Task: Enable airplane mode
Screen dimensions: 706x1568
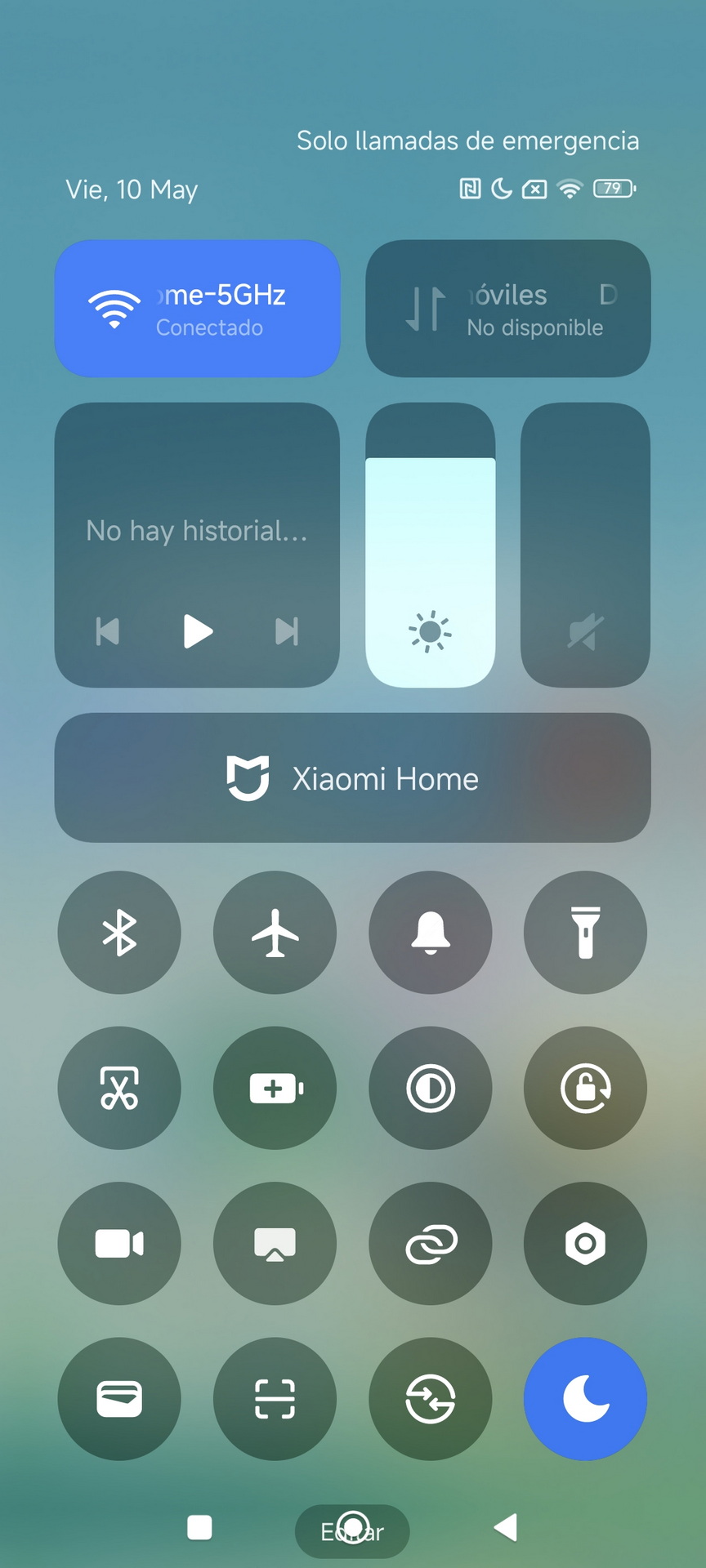Action: [x=275, y=933]
